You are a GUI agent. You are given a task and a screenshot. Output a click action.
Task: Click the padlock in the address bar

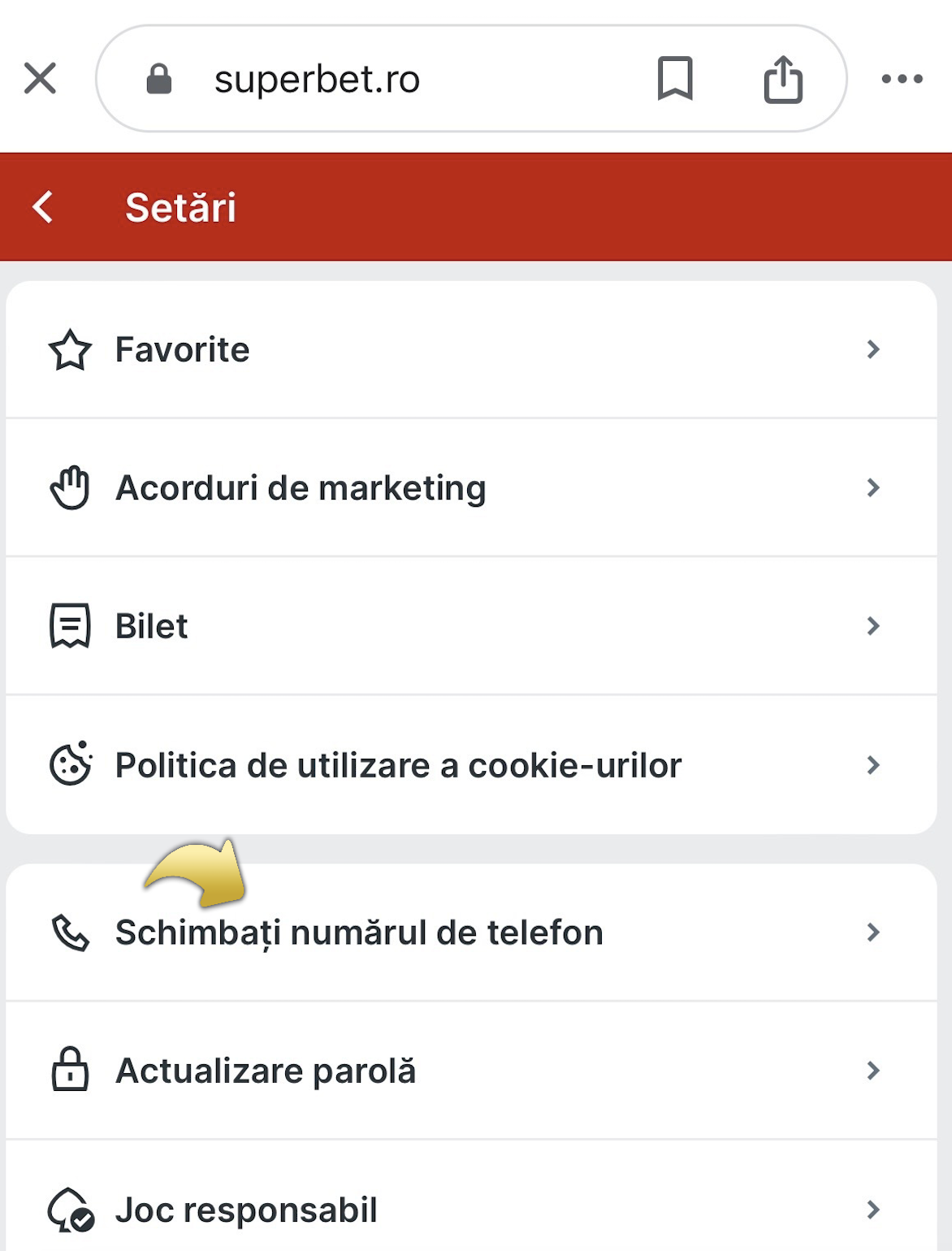(159, 78)
